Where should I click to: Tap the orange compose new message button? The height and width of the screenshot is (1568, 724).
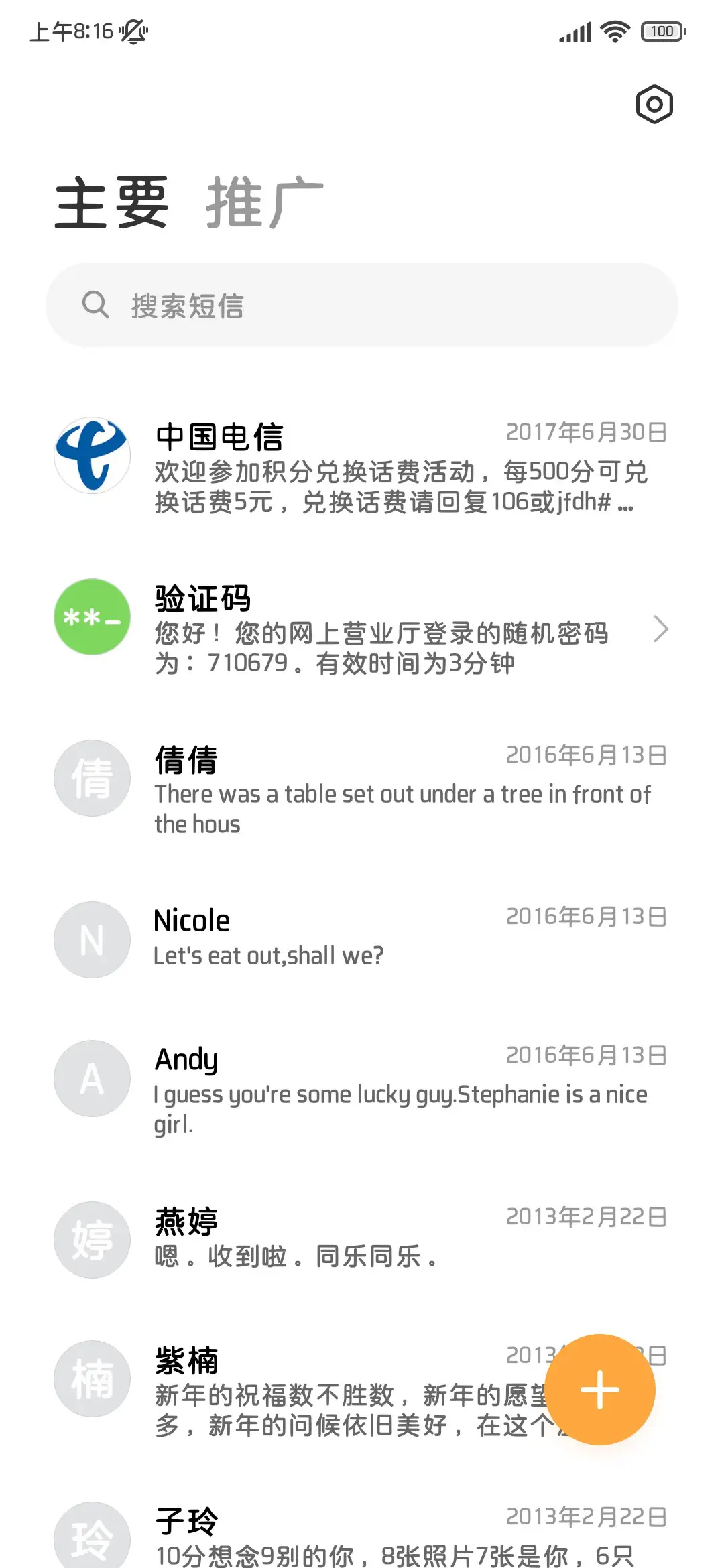pyautogui.click(x=600, y=1390)
